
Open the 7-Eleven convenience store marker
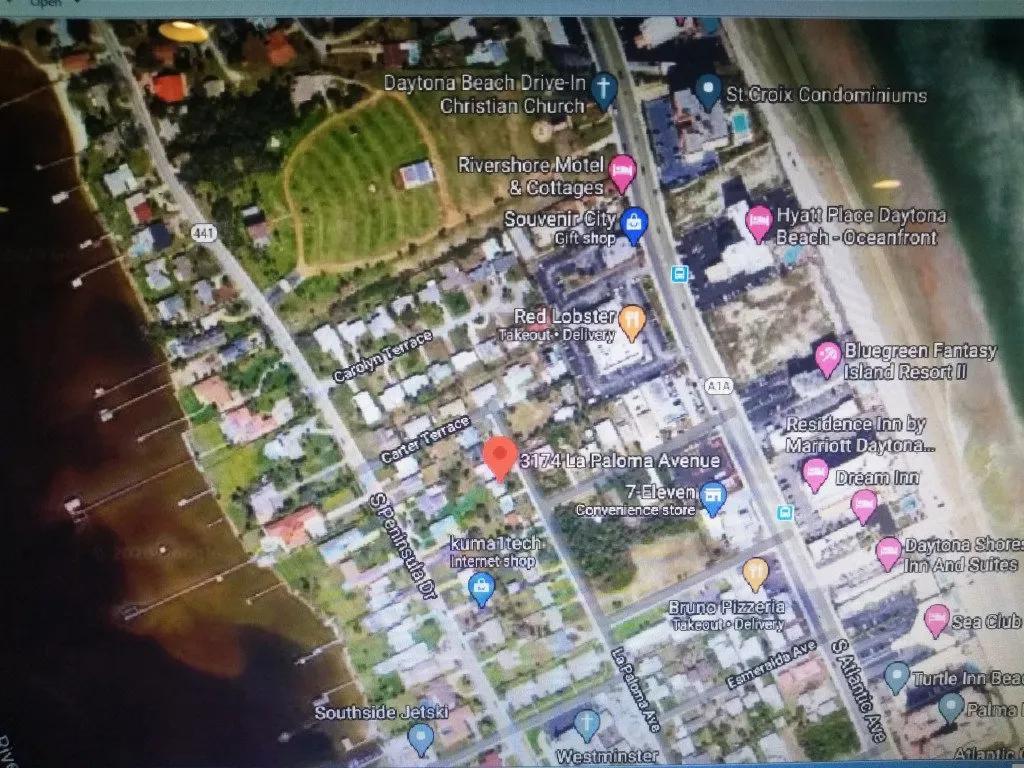tap(712, 494)
